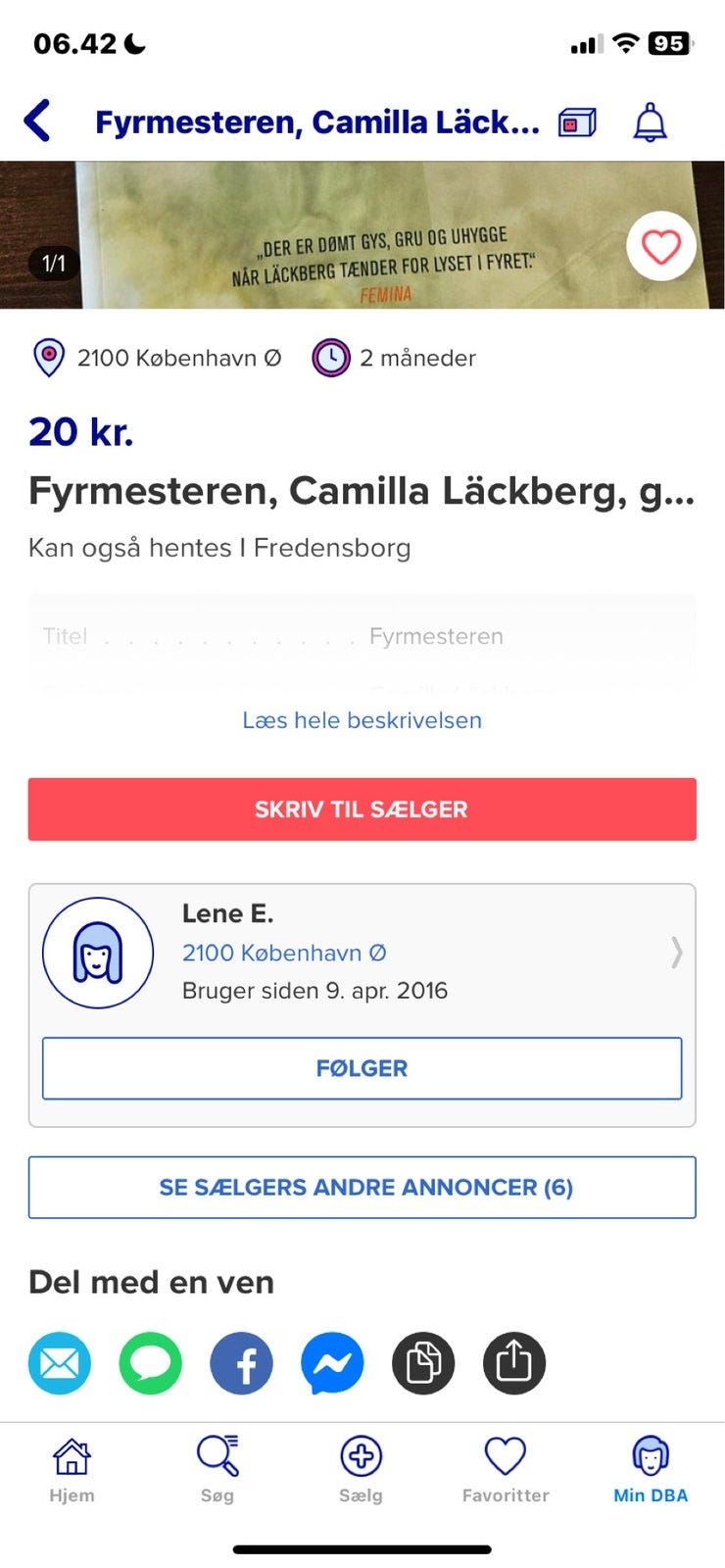The height and width of the screenshot is (1568, 725).
Task: Share the listing via the Messenger icon
Action: (332, 1362)
